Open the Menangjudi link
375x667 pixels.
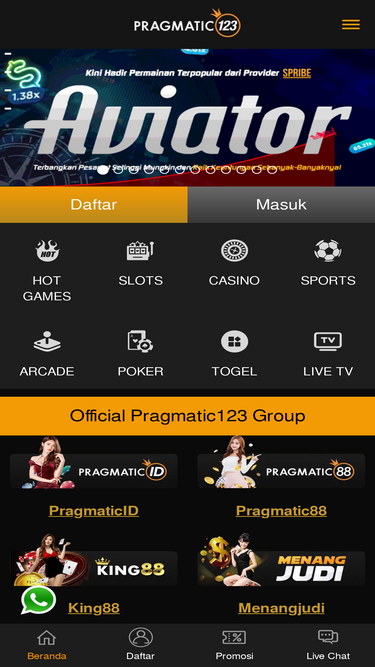pyautogui.click(x=281, y=608)
